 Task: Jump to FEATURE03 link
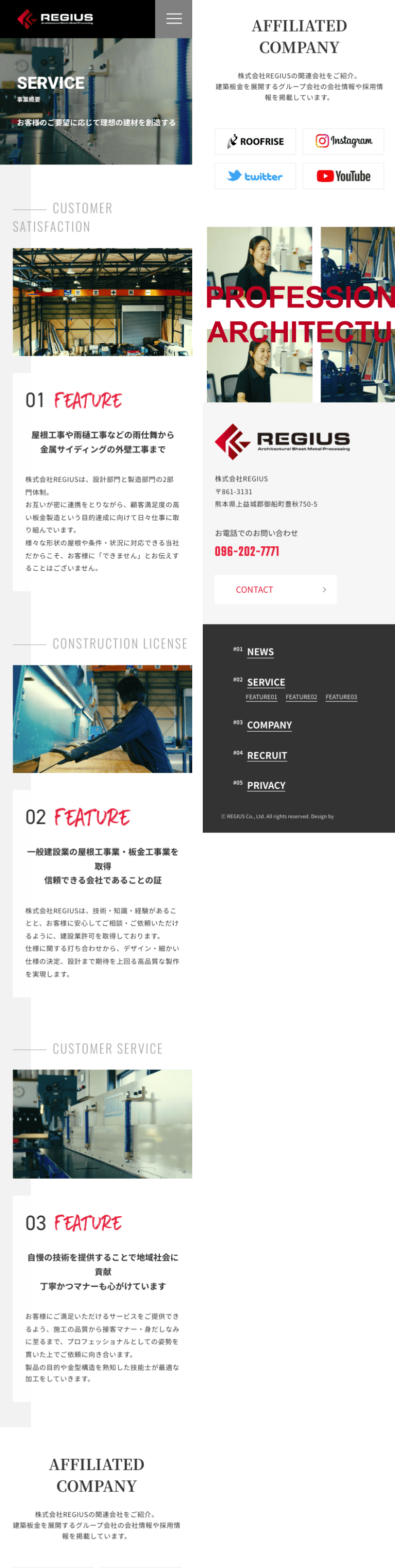pyautogui.click(x=341, y=697)
